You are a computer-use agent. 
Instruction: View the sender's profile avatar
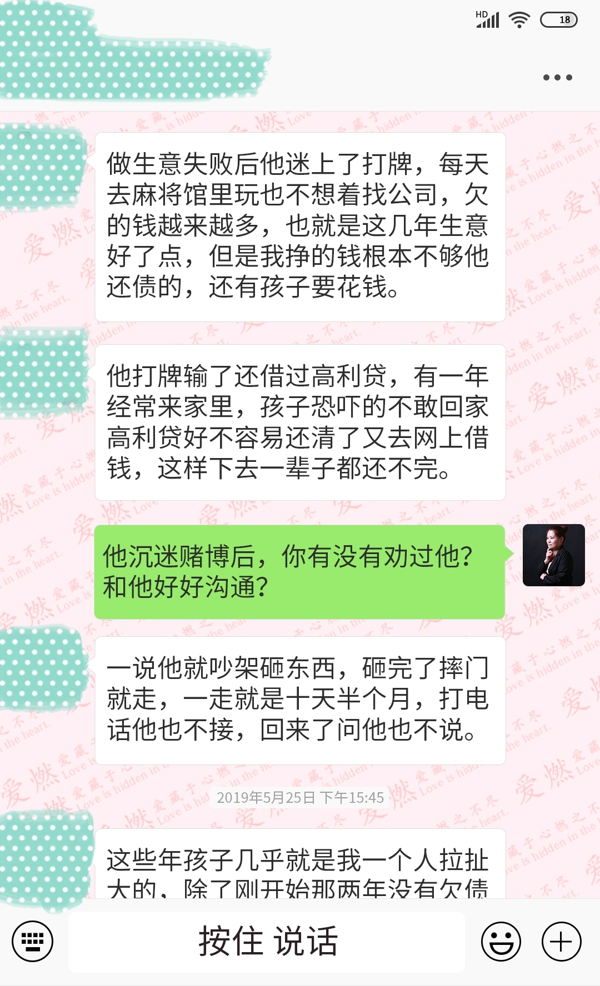[x=553, y=555]
